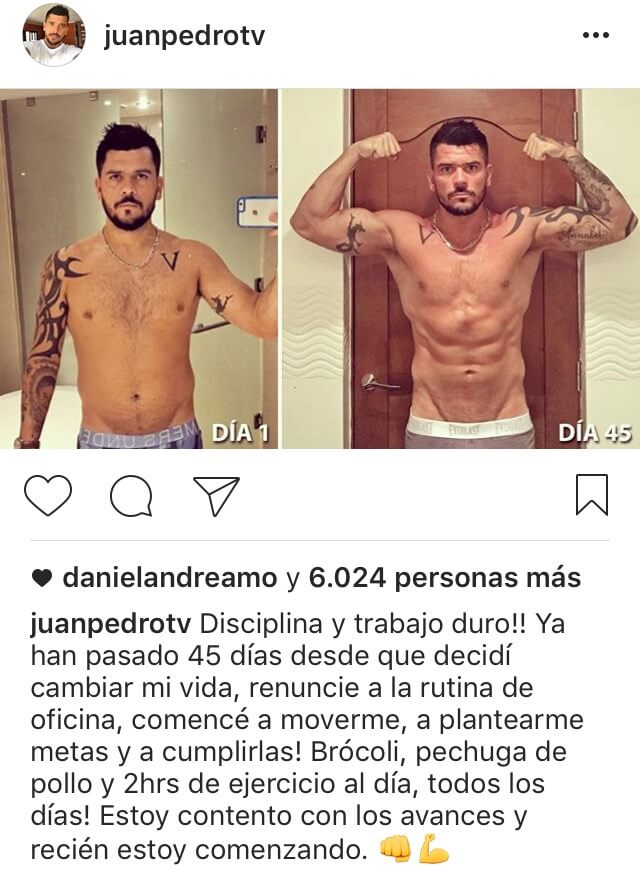Open the comments on this post

click(x=130, y=496)
